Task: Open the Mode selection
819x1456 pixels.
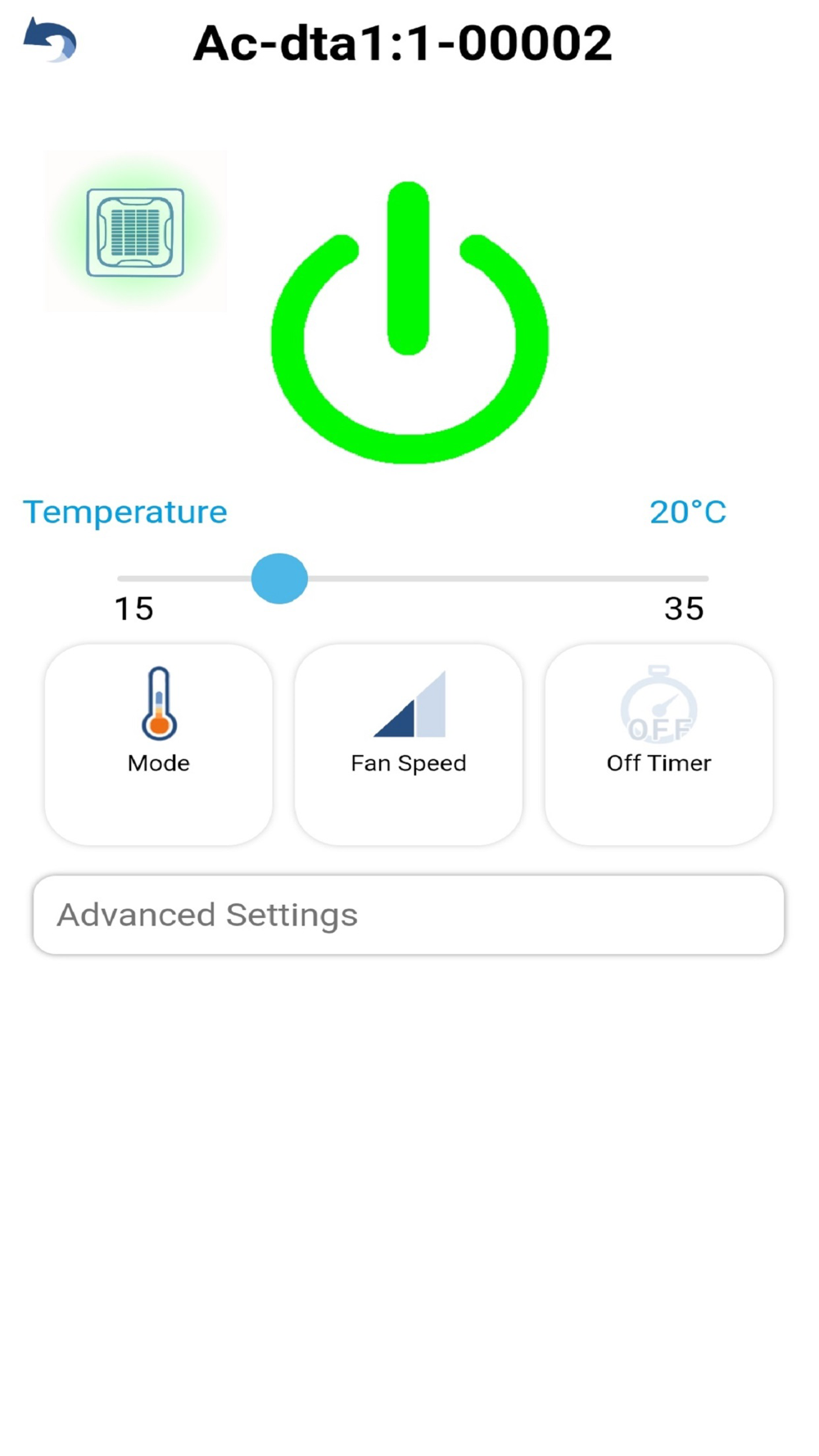Action: [x=159, y=744]
